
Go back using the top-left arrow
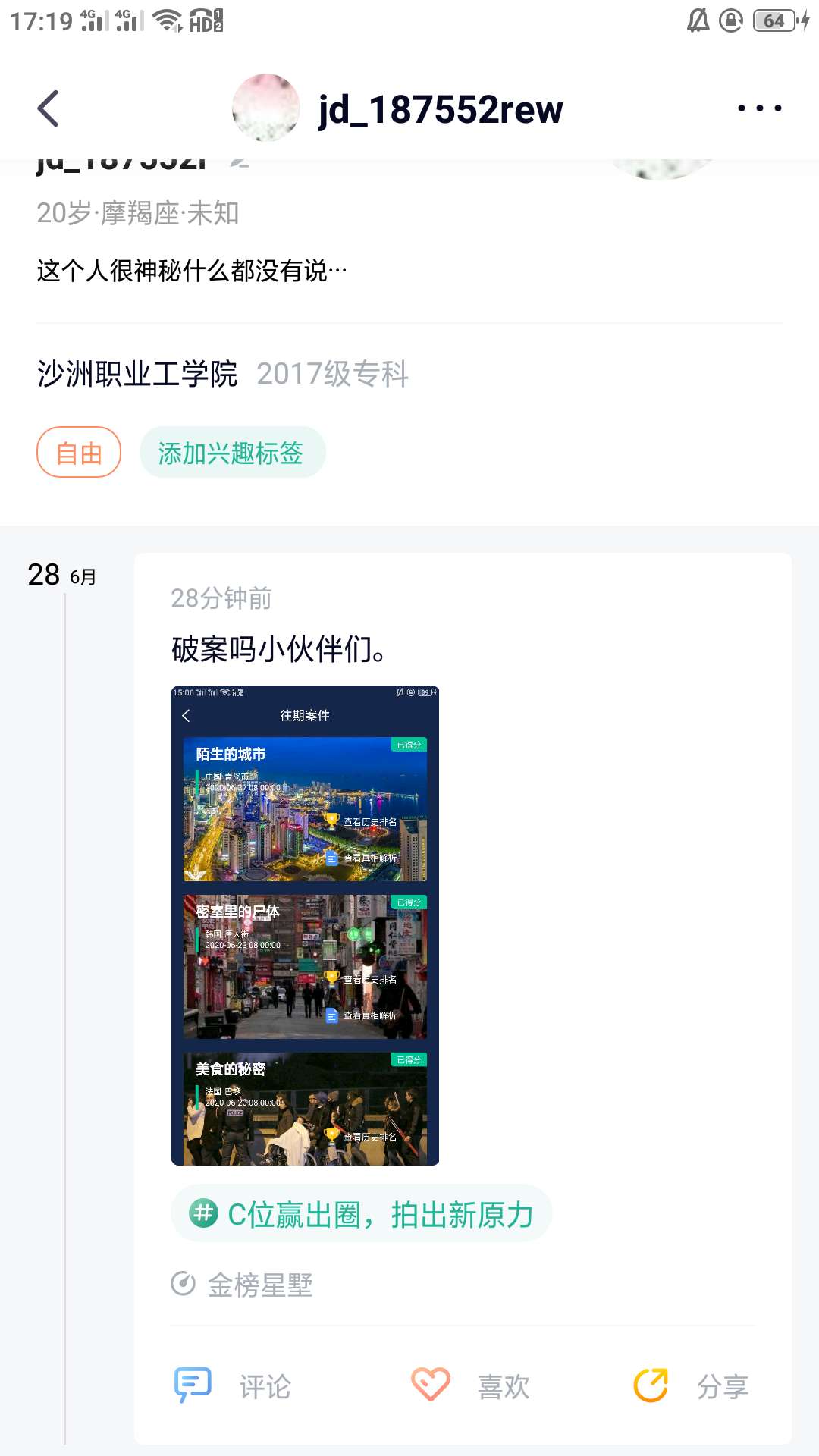49,108
